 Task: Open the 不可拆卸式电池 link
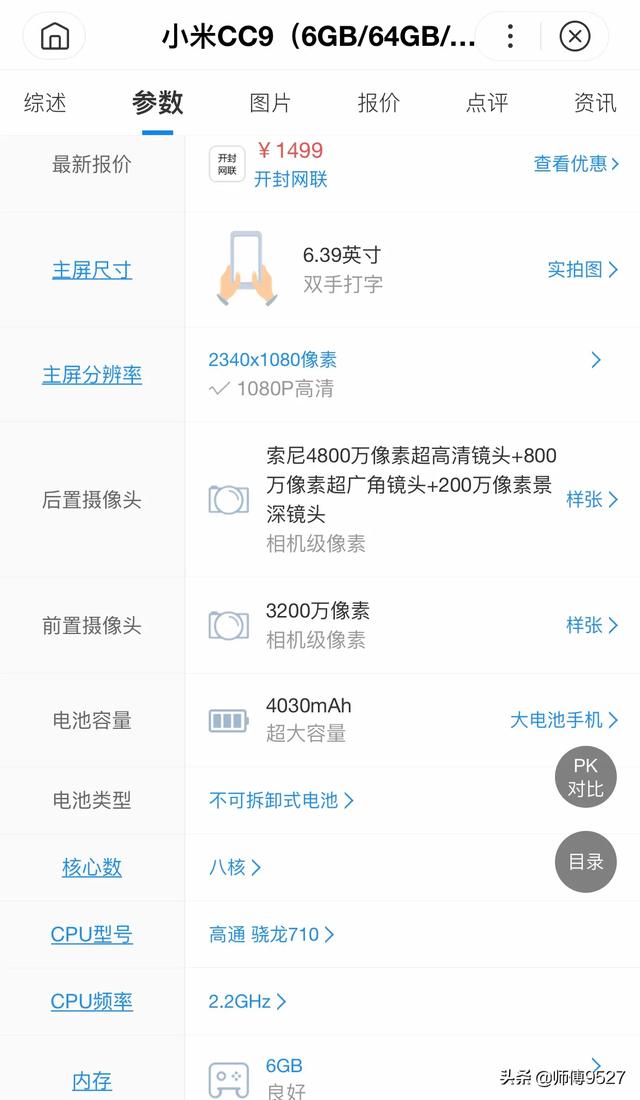click(281, 800)
